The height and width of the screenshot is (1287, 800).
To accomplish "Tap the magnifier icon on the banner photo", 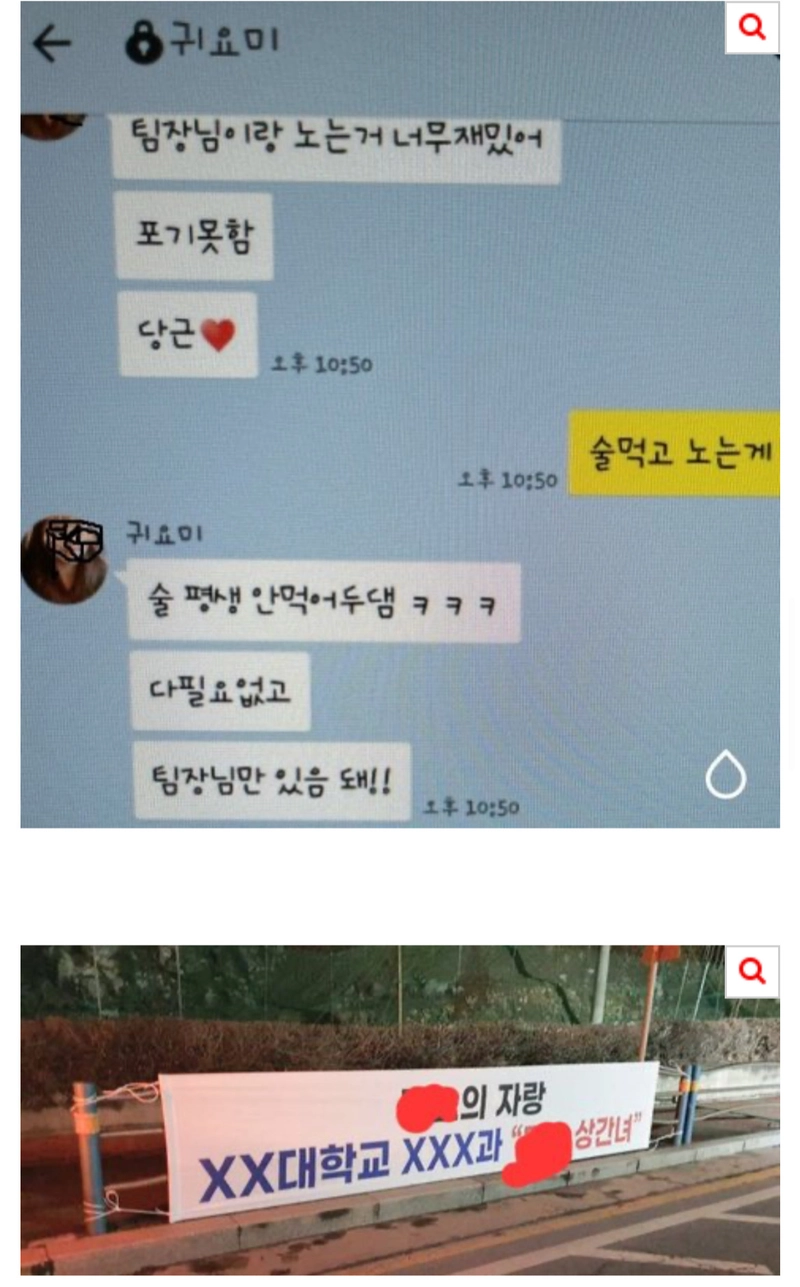I will [x=752, y=971].
